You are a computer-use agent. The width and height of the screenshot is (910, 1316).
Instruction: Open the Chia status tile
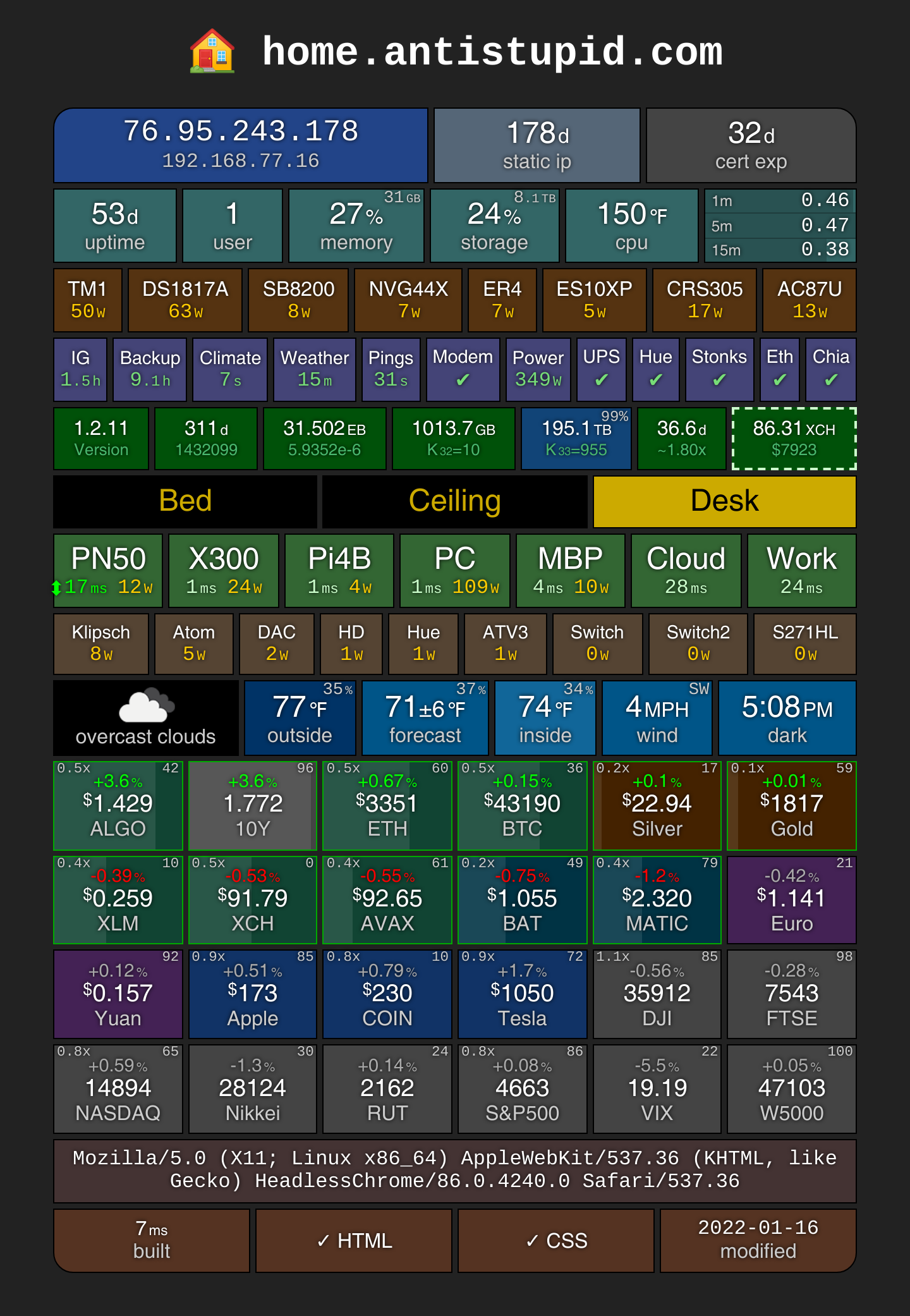point(831,370)
